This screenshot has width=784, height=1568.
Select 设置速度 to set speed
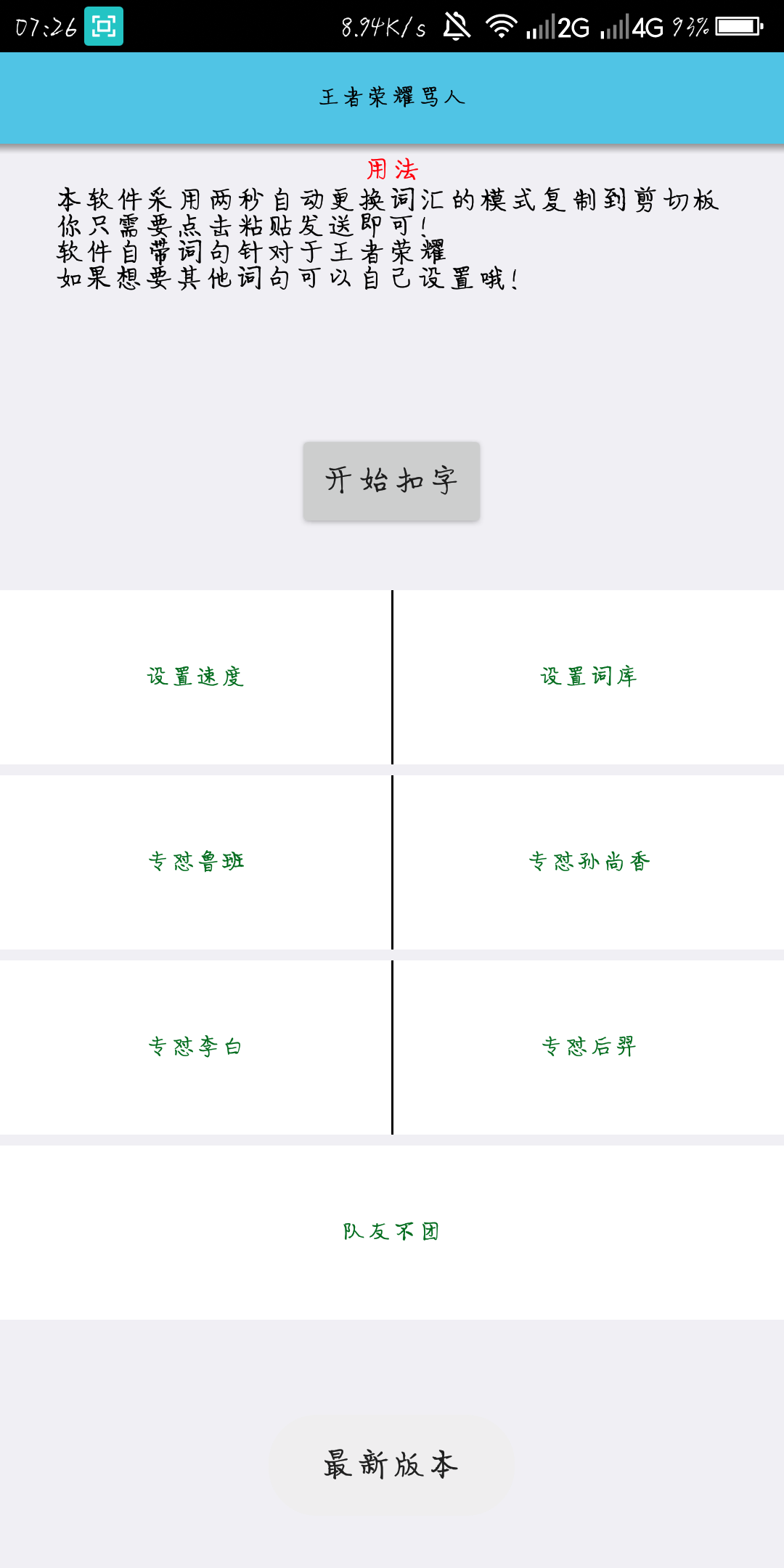[x=195, y=677]
